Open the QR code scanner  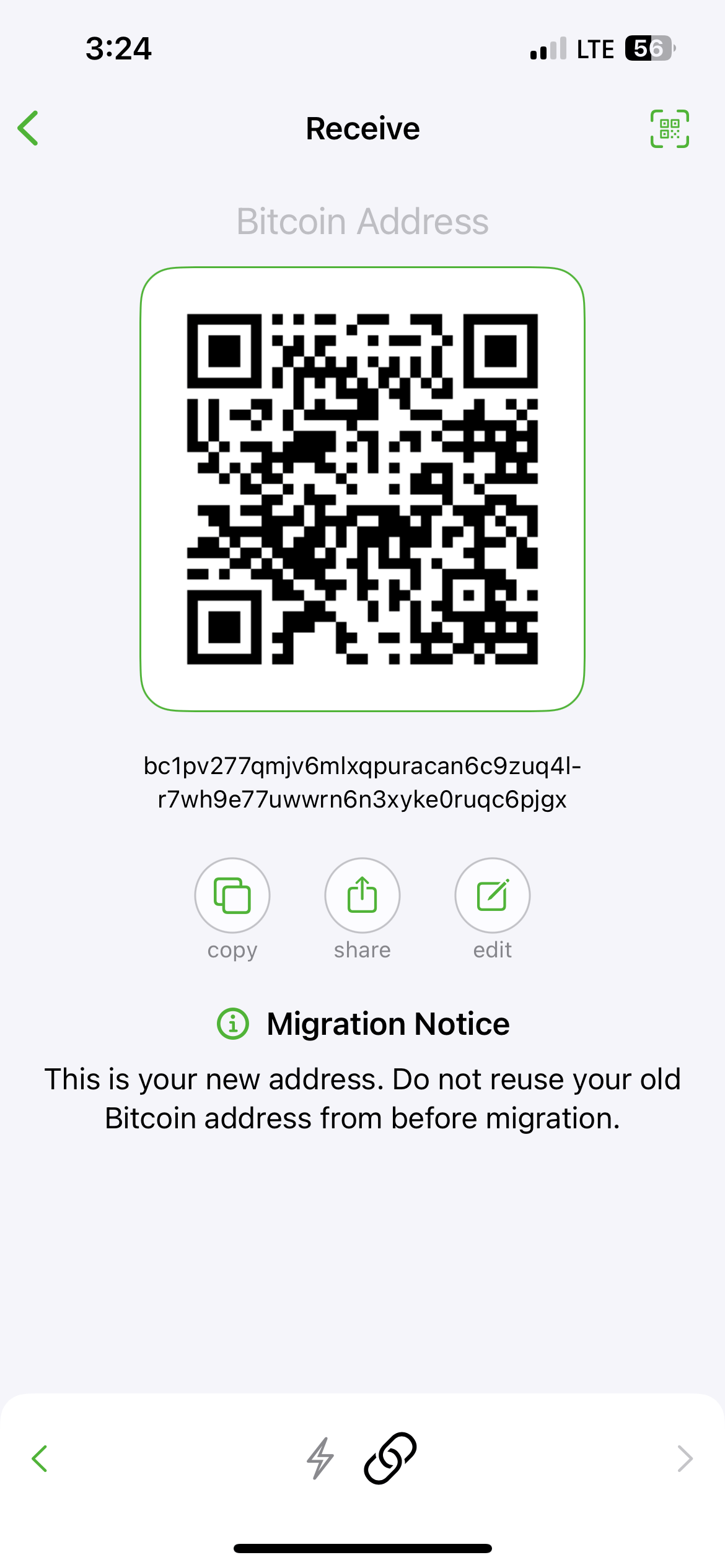pos(669,128)
